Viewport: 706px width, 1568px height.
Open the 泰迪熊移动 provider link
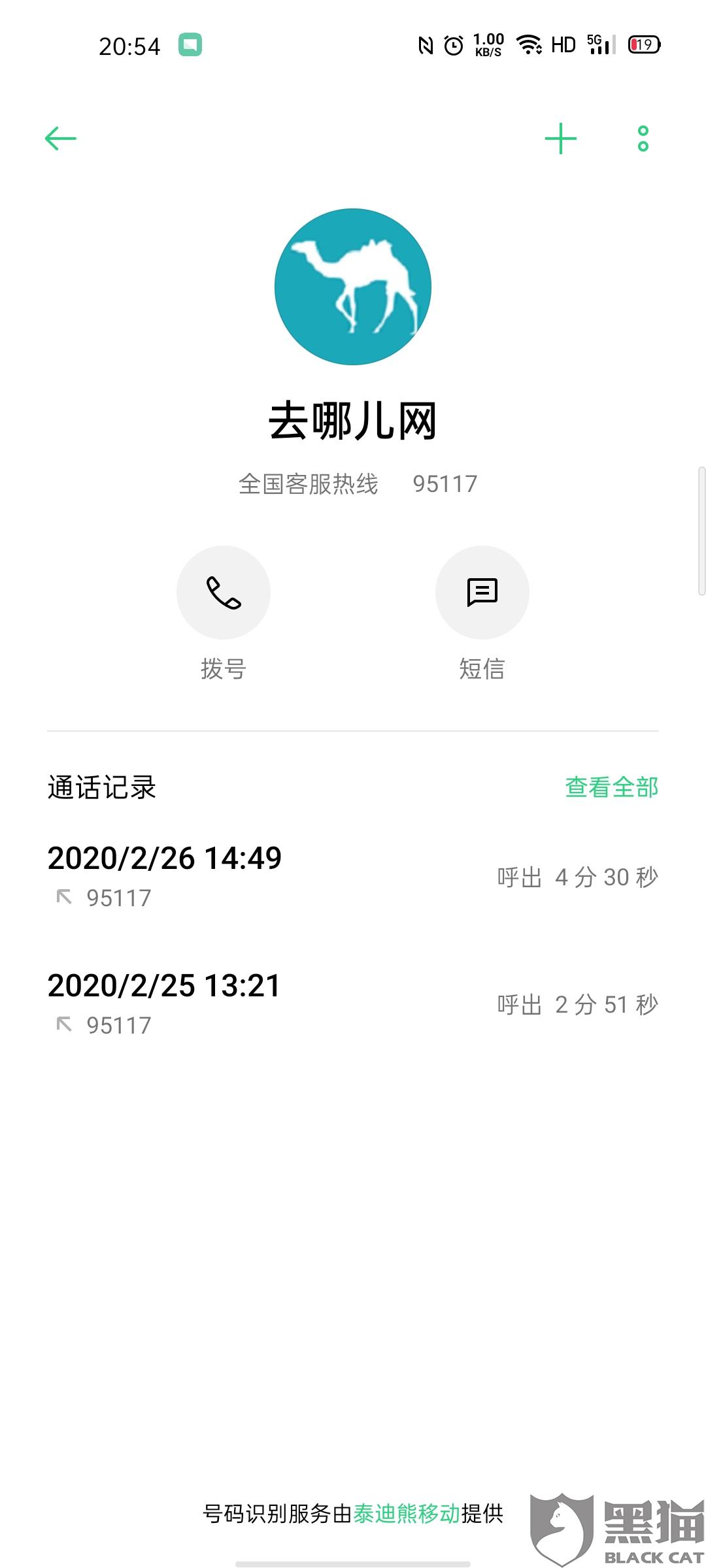click(x=407, y=1514)
